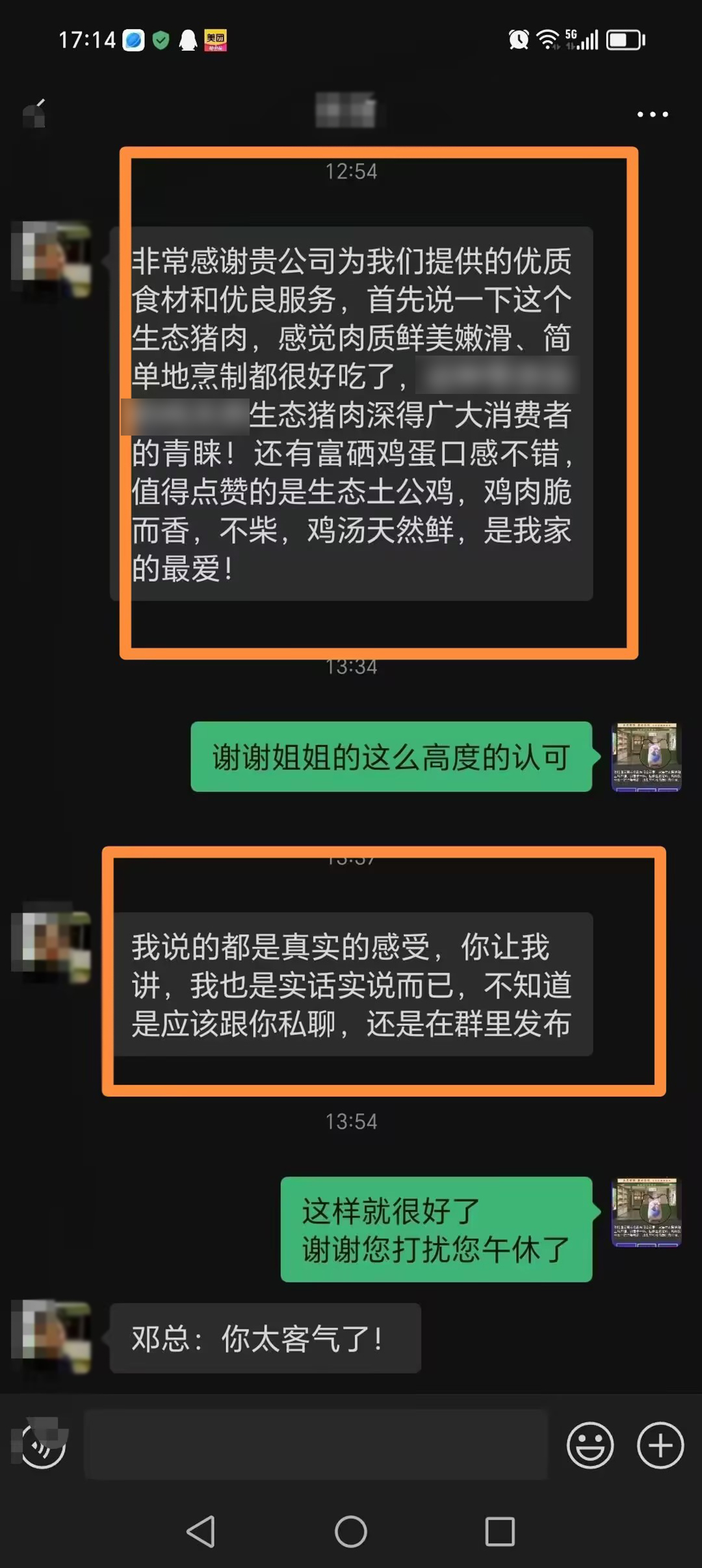Focus the message text field
Screen dimensions: 702x1568
(x=316, y=1444)
